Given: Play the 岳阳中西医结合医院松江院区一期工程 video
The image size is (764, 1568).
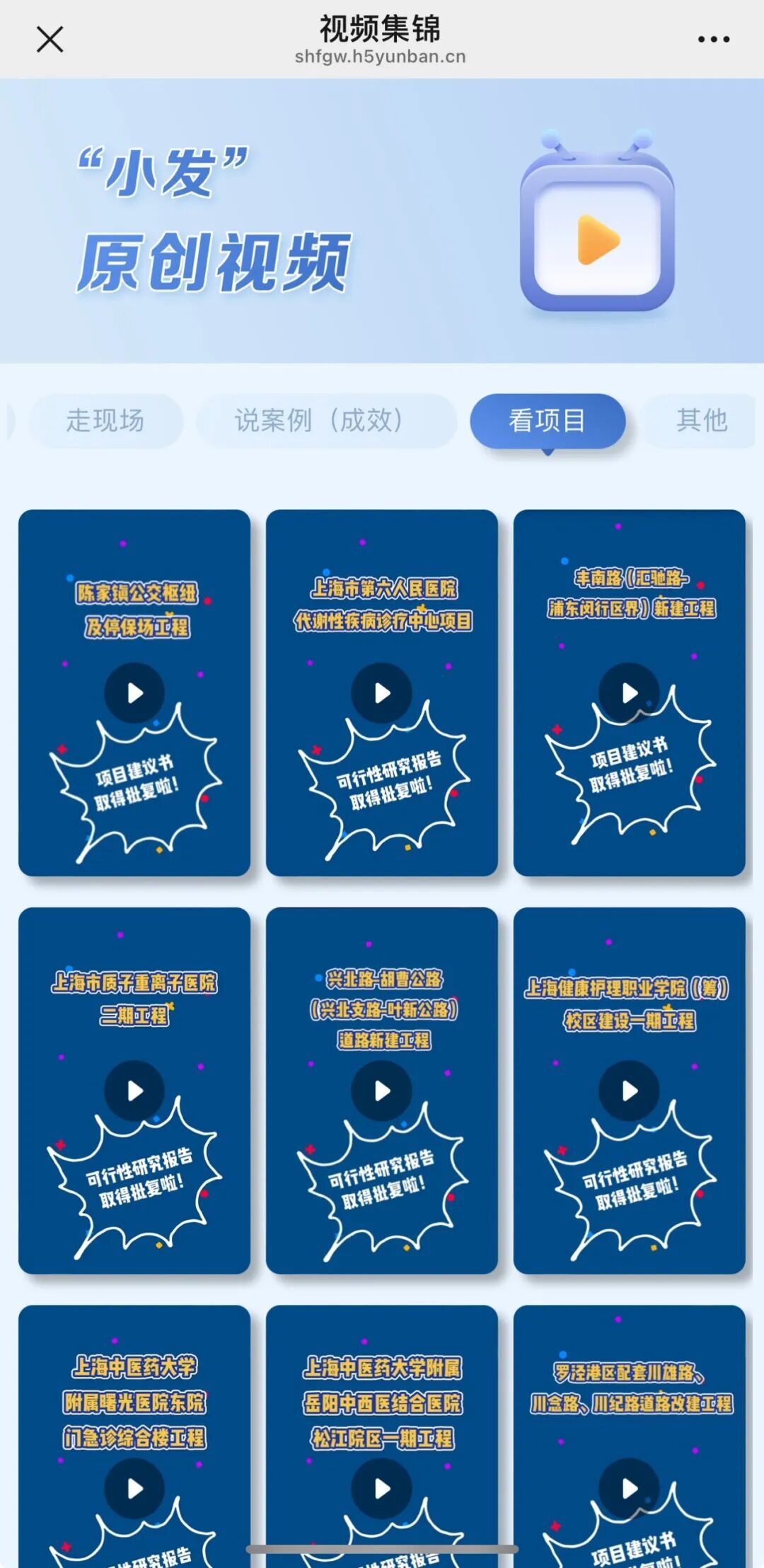Looking at the screenshot, I should click(x=382, y=1488).
